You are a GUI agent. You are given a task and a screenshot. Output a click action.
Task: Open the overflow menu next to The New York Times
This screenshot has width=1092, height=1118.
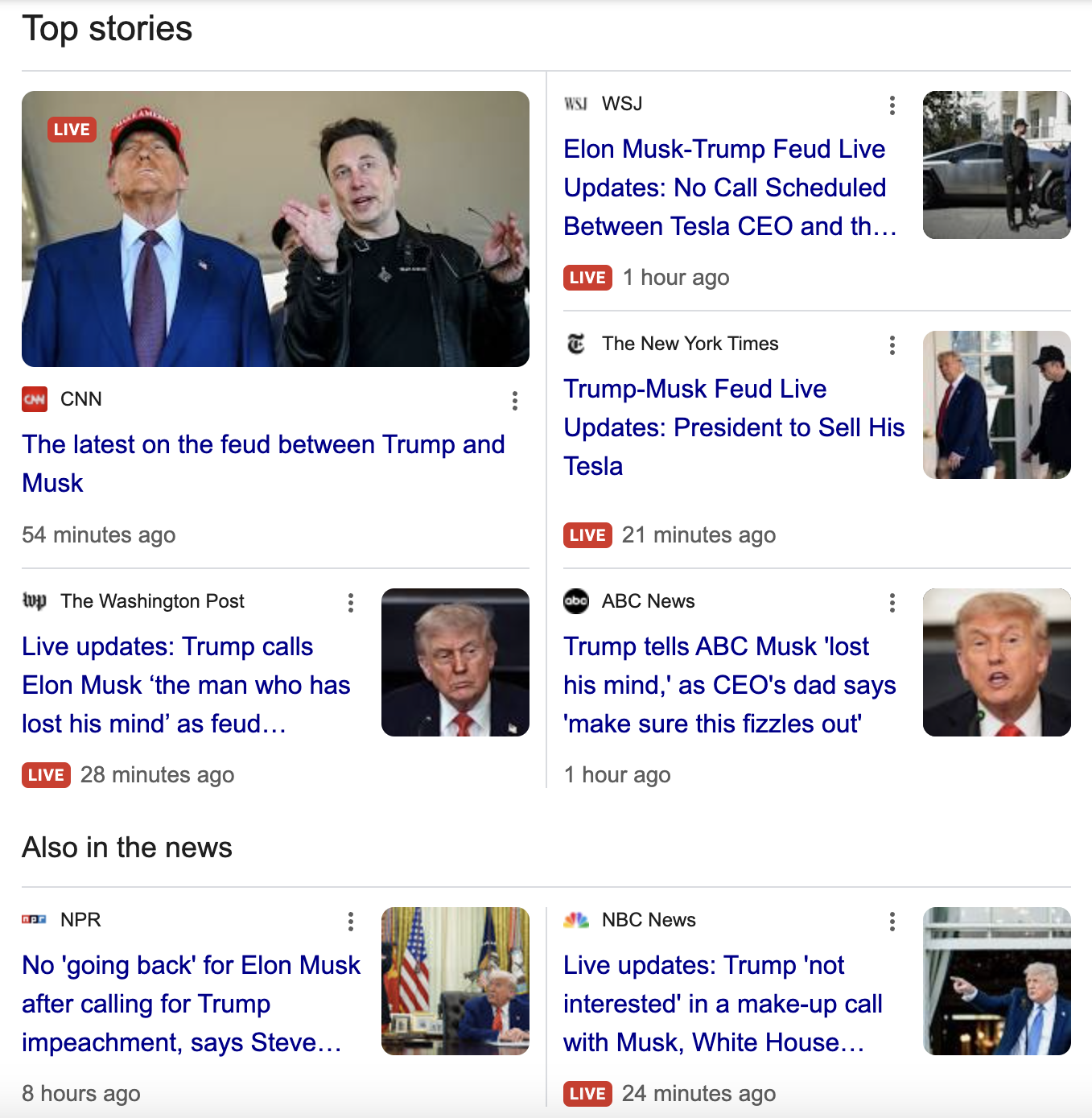click(892, 345)
